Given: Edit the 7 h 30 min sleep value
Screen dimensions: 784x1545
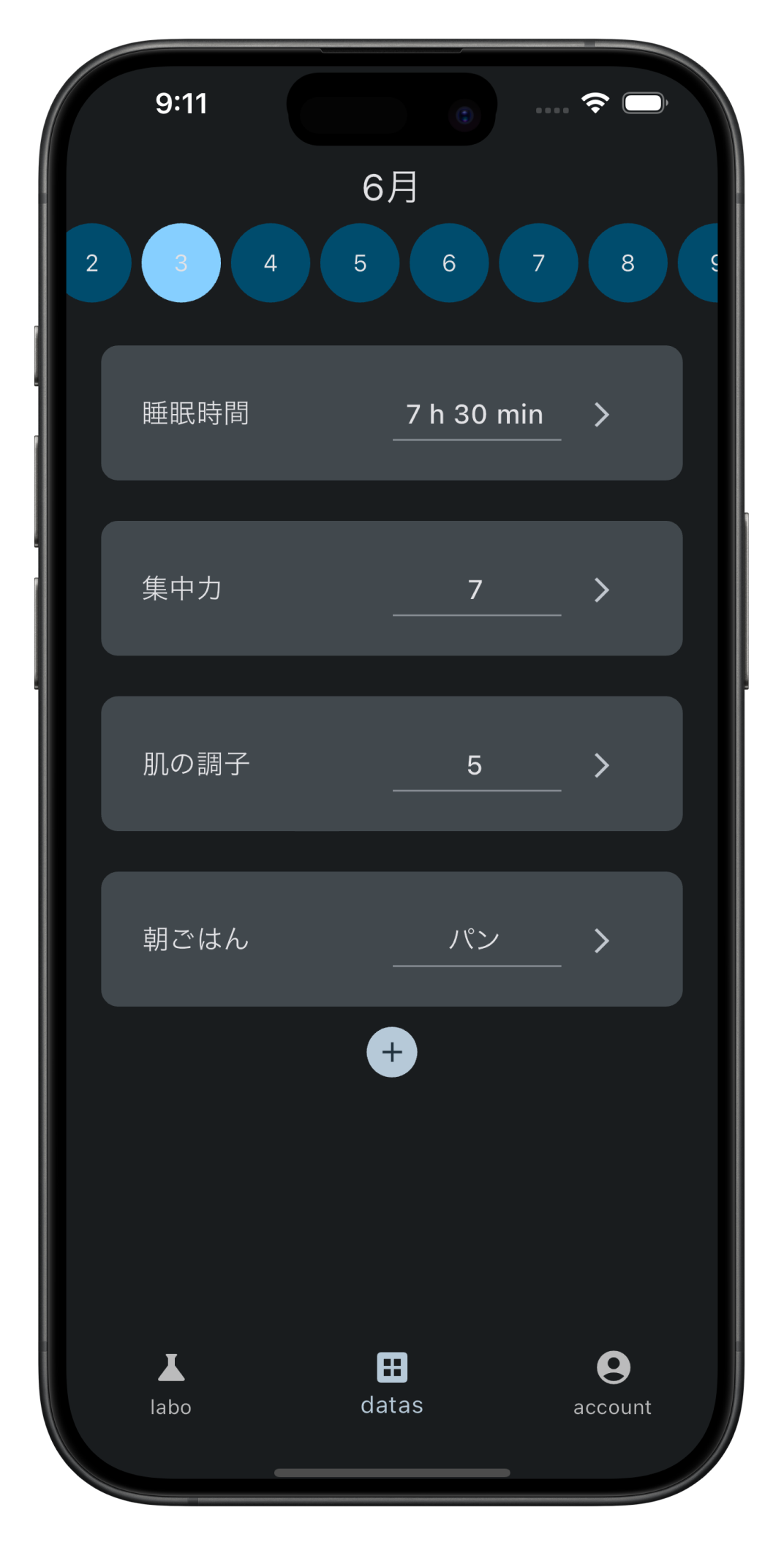Looking at the screenshot, I should point(476,415).
